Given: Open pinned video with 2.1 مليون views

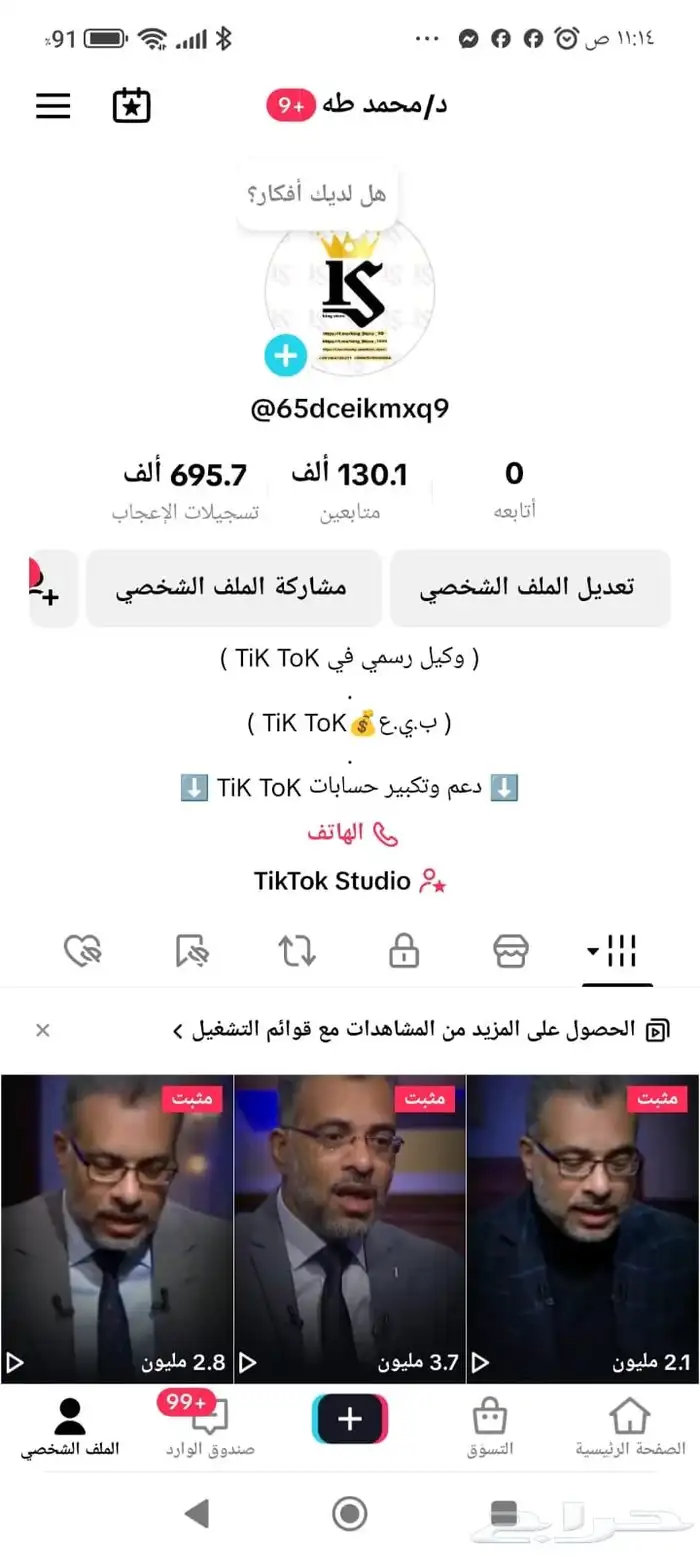Looking at the screenshot, I should pyautogui.click(x=583, y=1228).
